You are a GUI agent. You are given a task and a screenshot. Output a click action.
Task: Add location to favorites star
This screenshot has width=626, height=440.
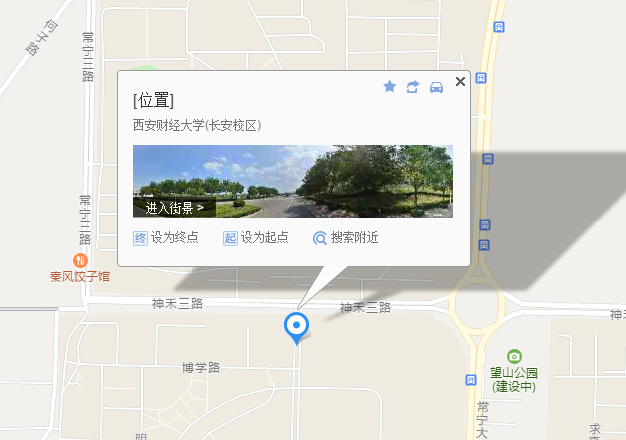[390, 87]
